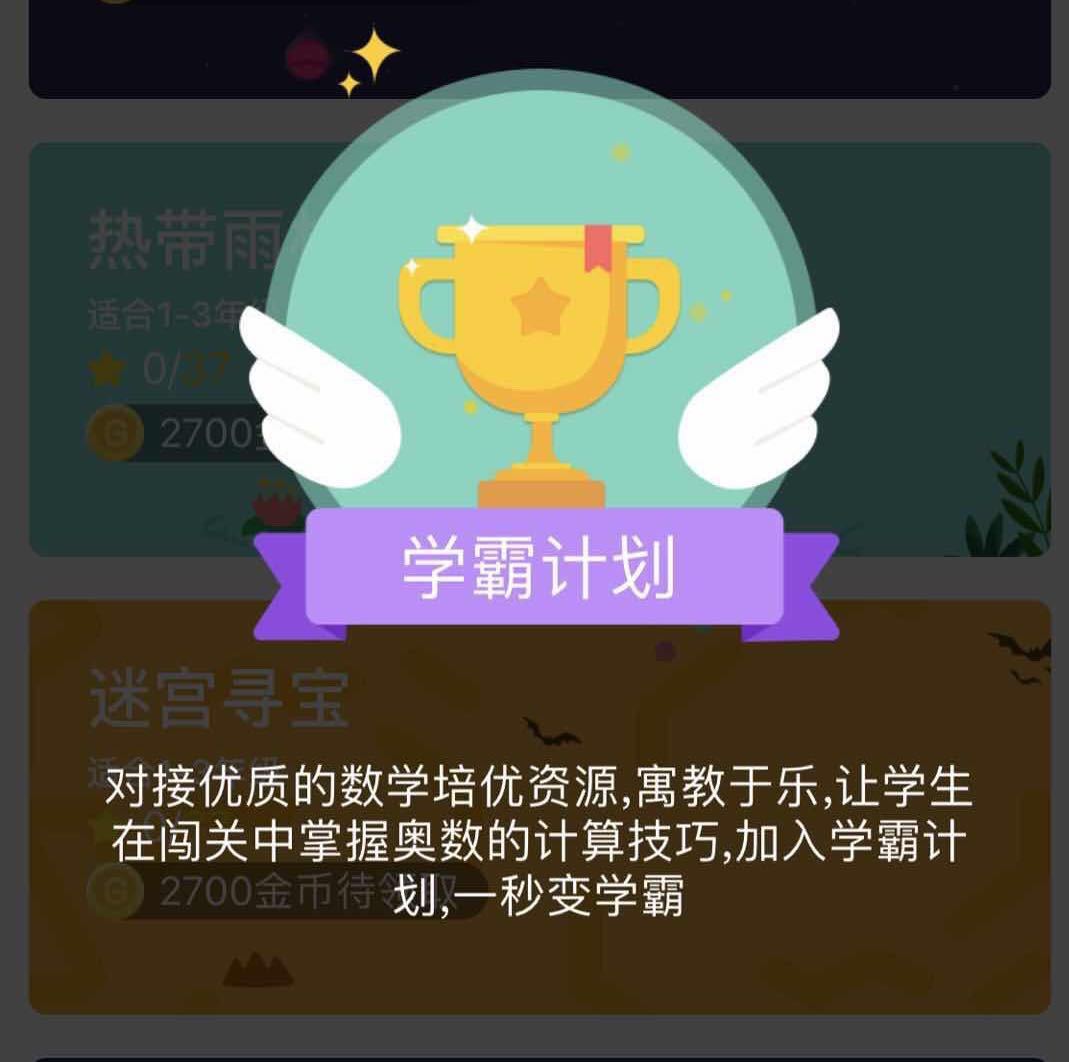Open the 热带雨 level card
Image resolution: width=1069 pixels, height=1062 pixels.
point(539,349)
